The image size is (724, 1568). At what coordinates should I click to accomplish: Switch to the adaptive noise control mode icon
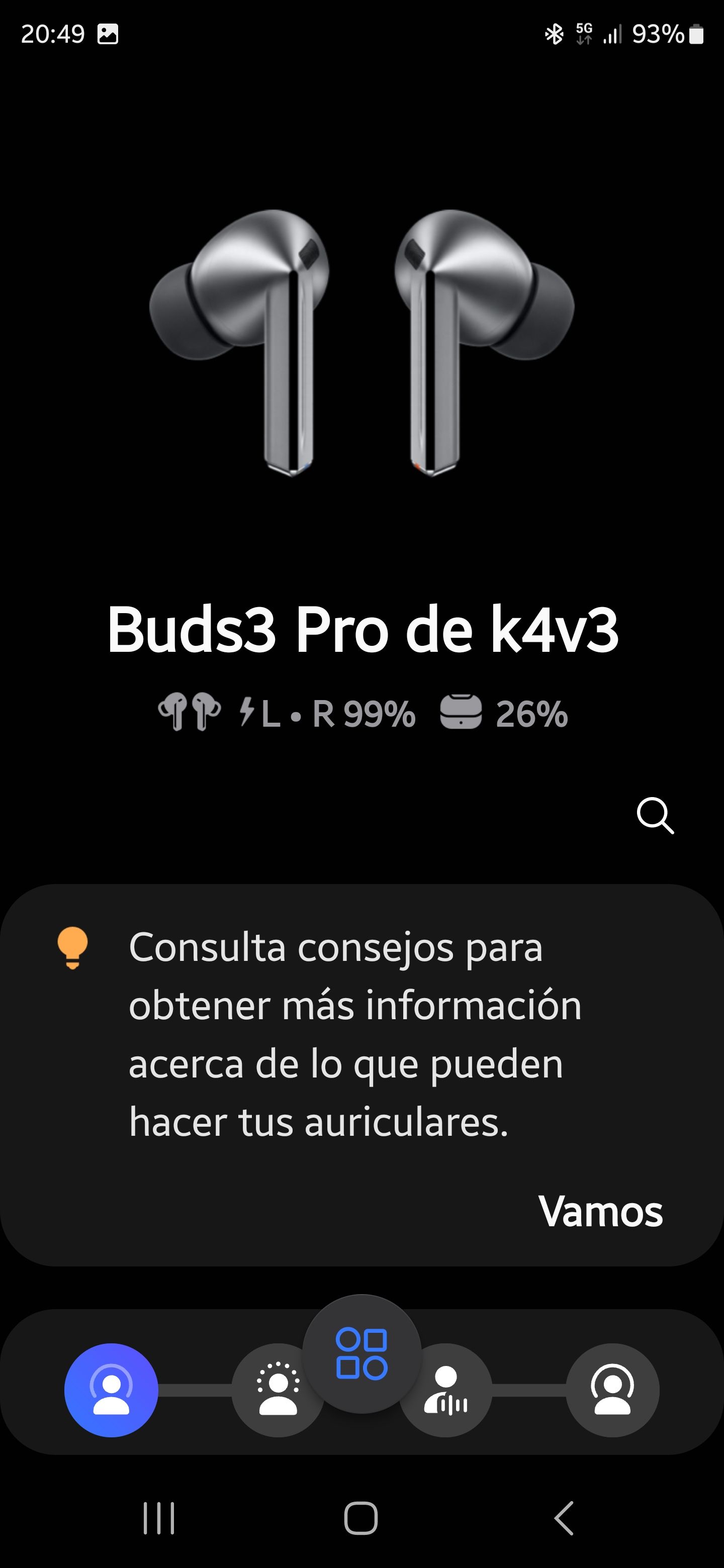pos(277,1391)
